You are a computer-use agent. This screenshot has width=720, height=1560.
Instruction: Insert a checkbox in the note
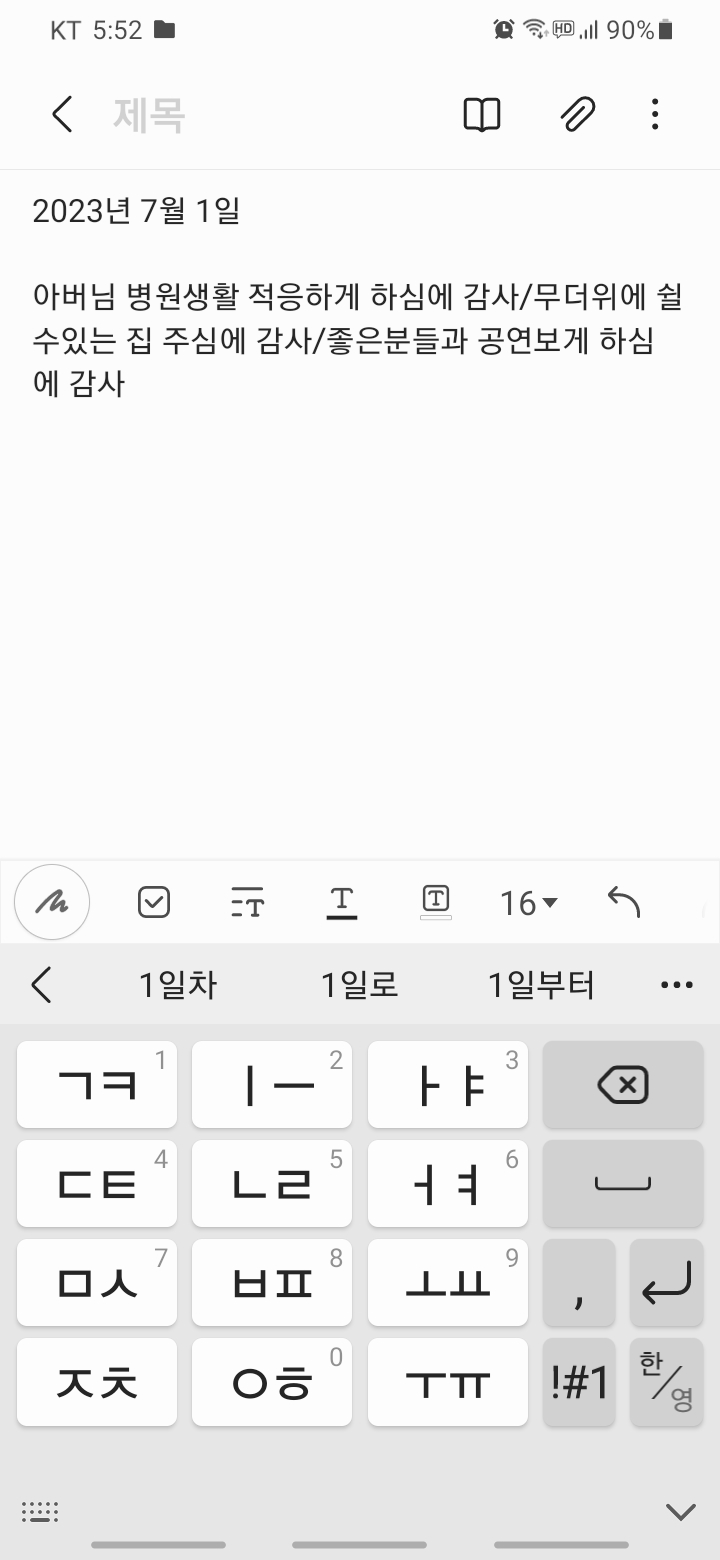pos(153,903)
